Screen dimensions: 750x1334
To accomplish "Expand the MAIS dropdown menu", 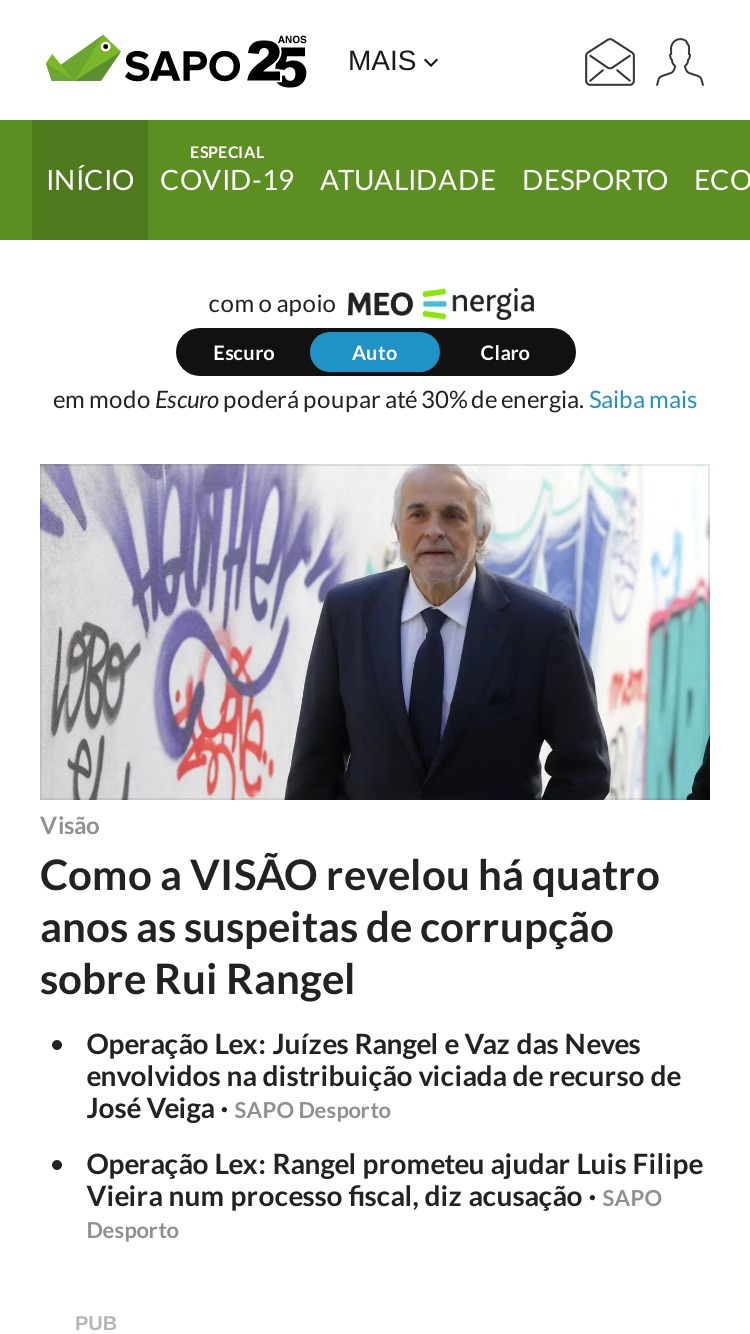I will click(x=393, y=61).
